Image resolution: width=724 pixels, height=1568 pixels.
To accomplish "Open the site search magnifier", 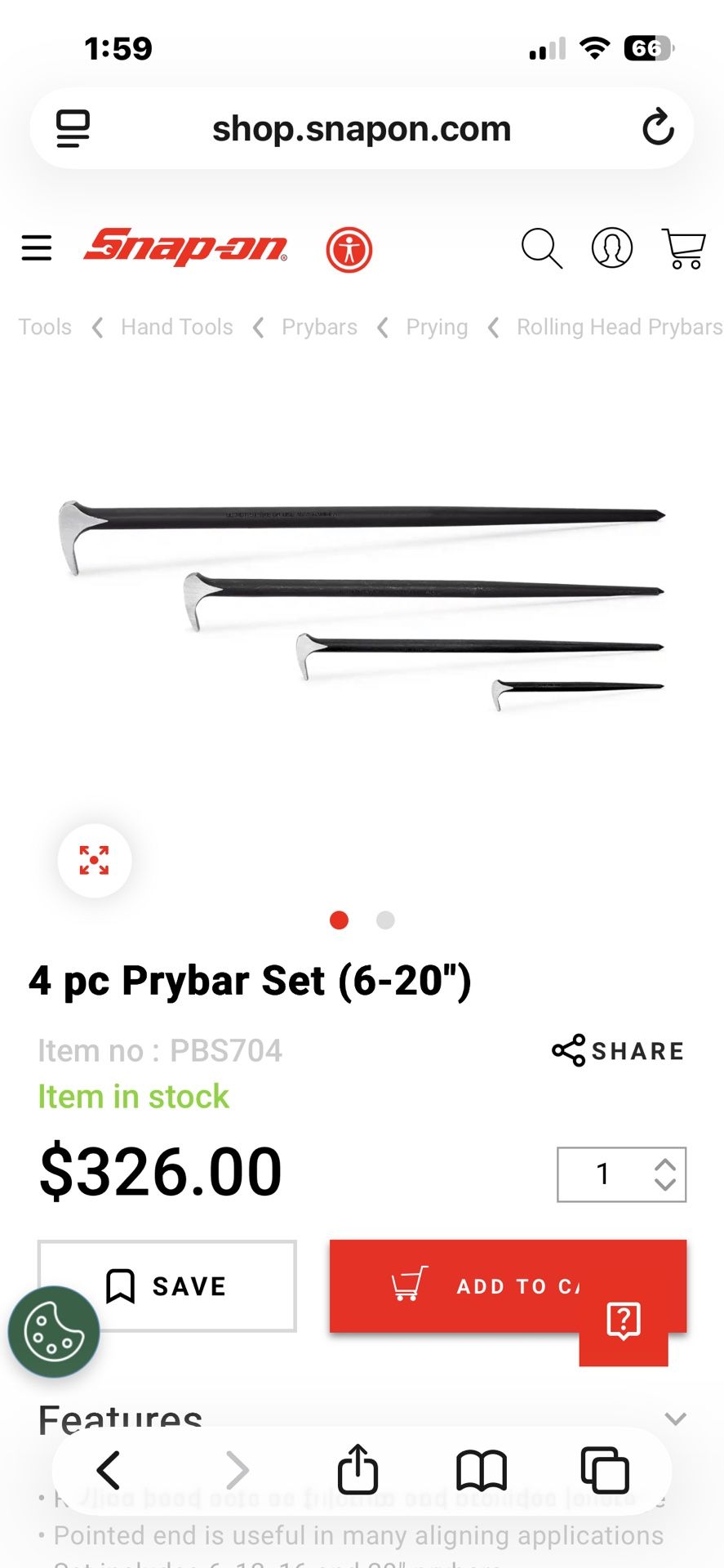I will [542, 248].
